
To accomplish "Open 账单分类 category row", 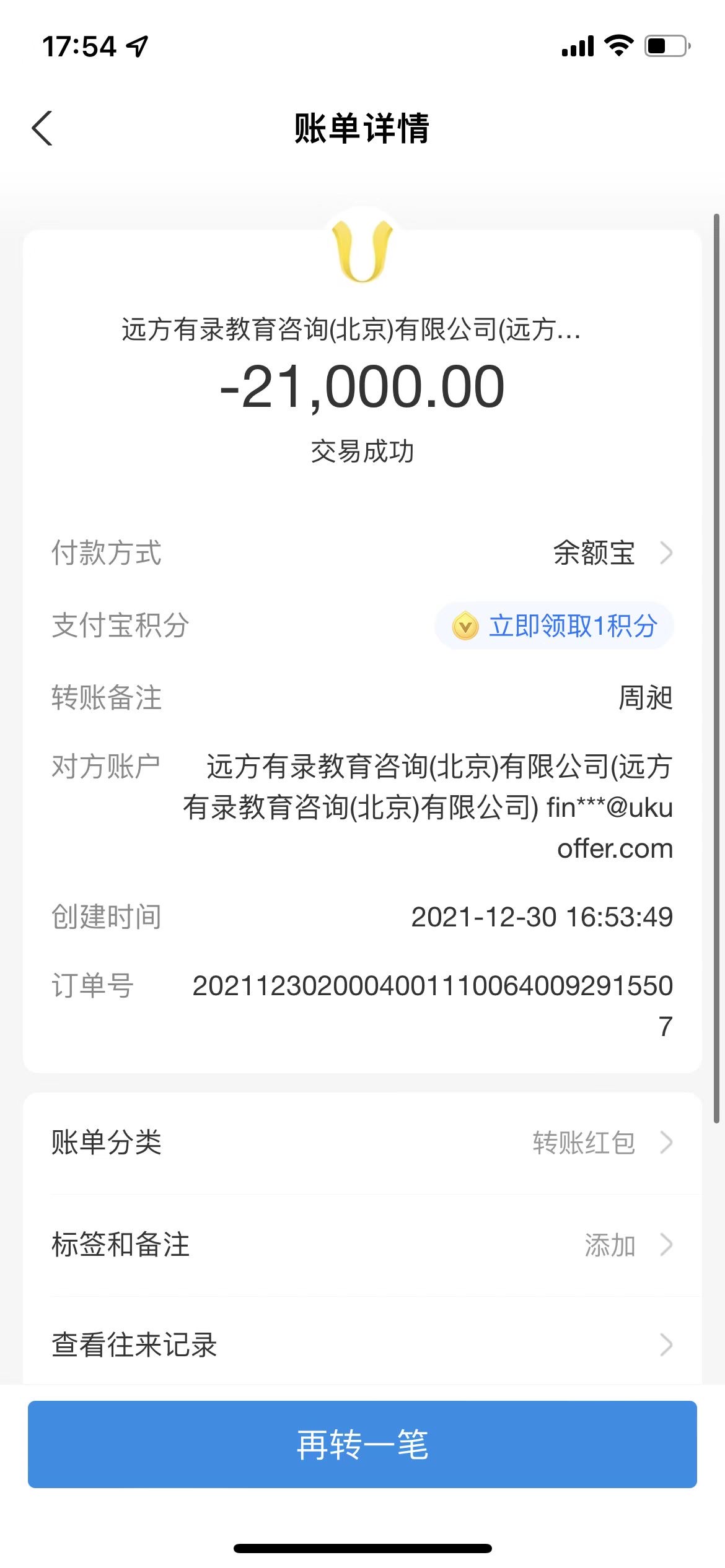I will [362, 1143].
